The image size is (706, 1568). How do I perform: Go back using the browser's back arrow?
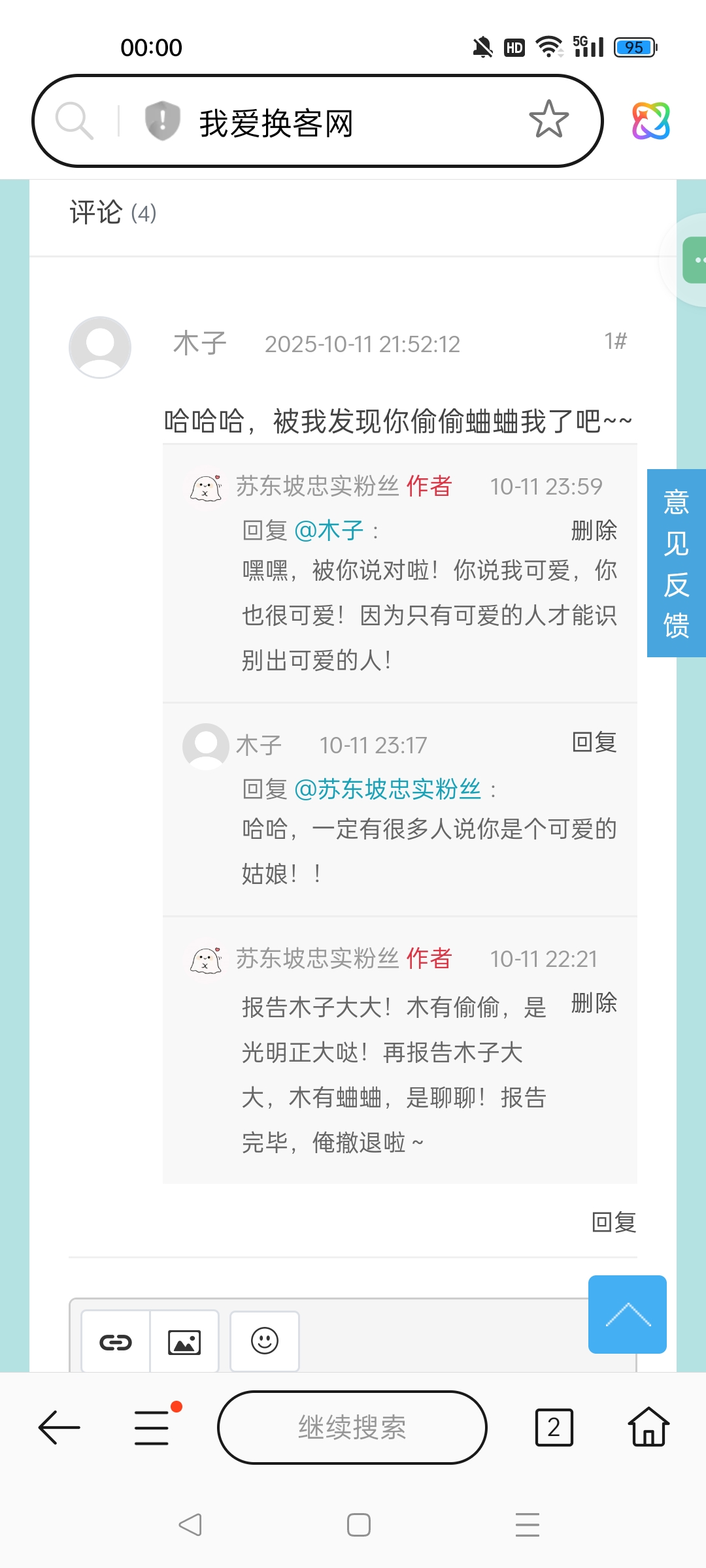coord(59,1428)
